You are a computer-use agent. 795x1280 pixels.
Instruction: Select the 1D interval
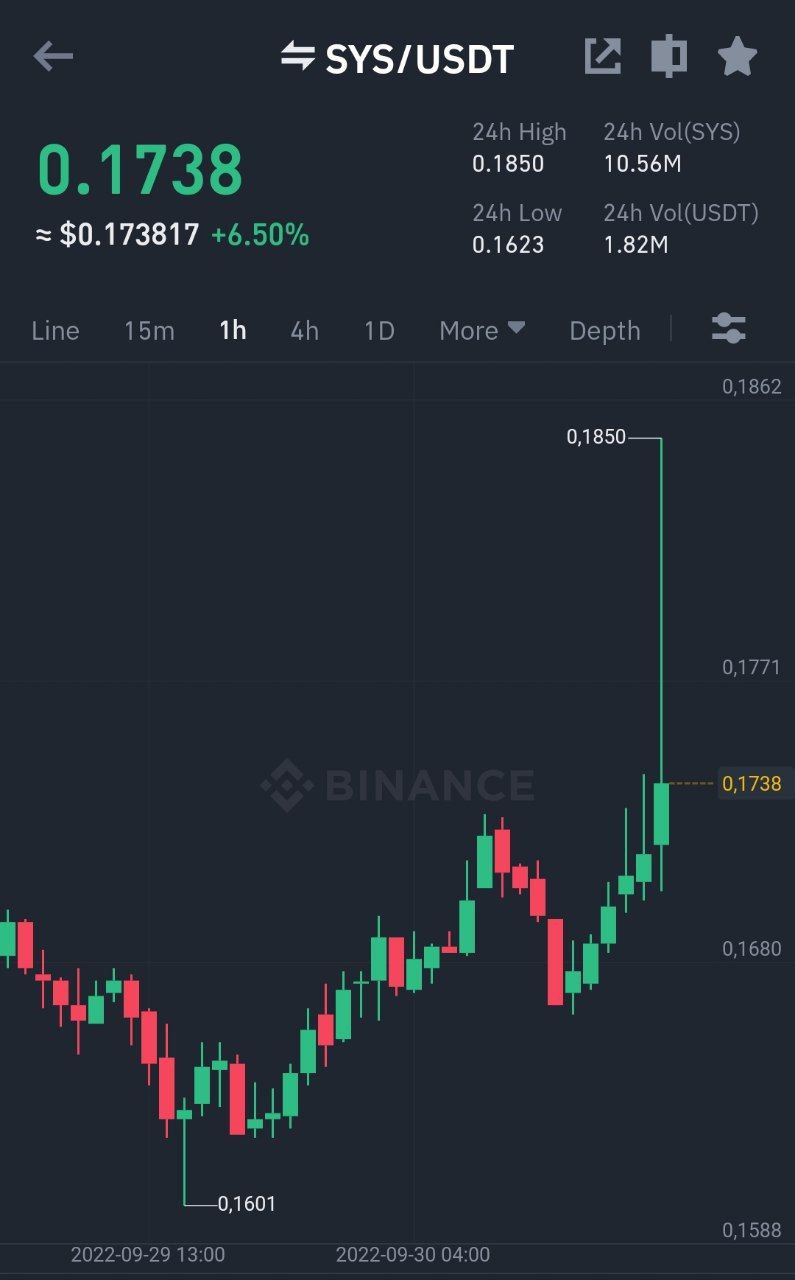379,331
